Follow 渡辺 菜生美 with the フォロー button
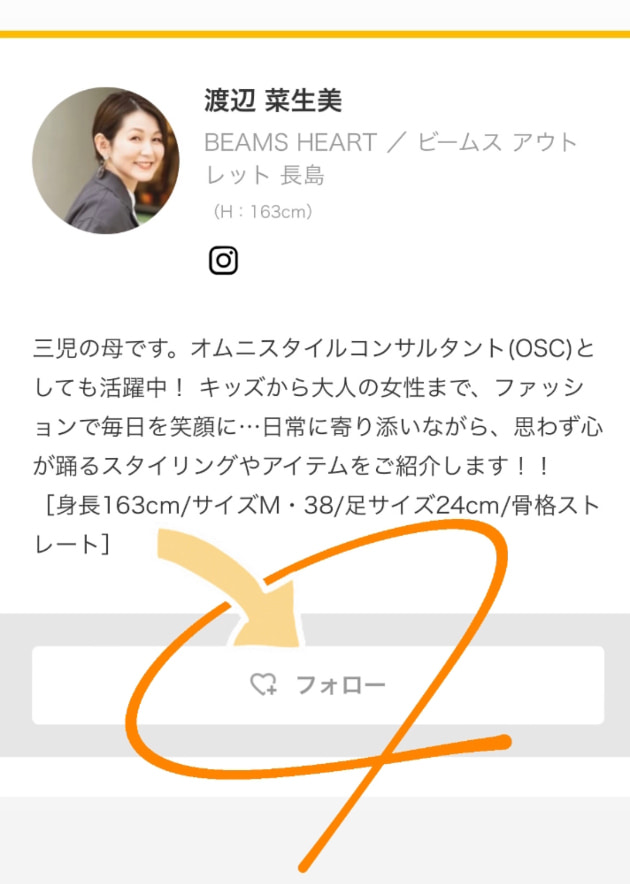This screenshot has height=884, width=630. (x=317, y=685)
